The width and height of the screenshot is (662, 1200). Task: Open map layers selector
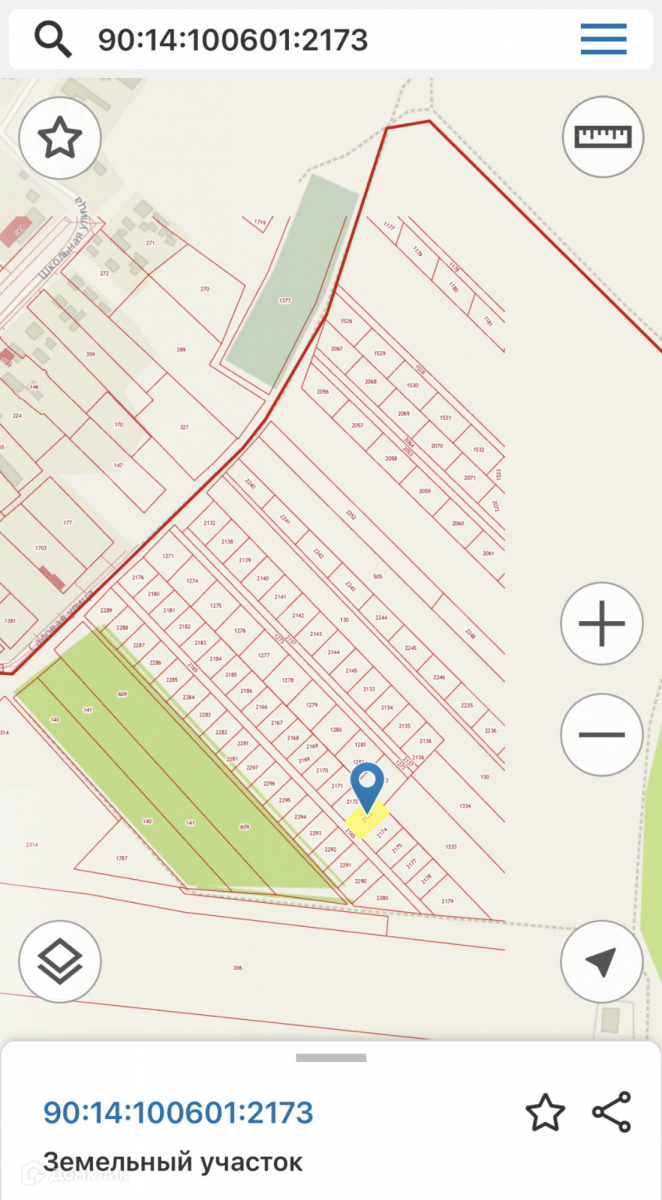click(60, 962)
